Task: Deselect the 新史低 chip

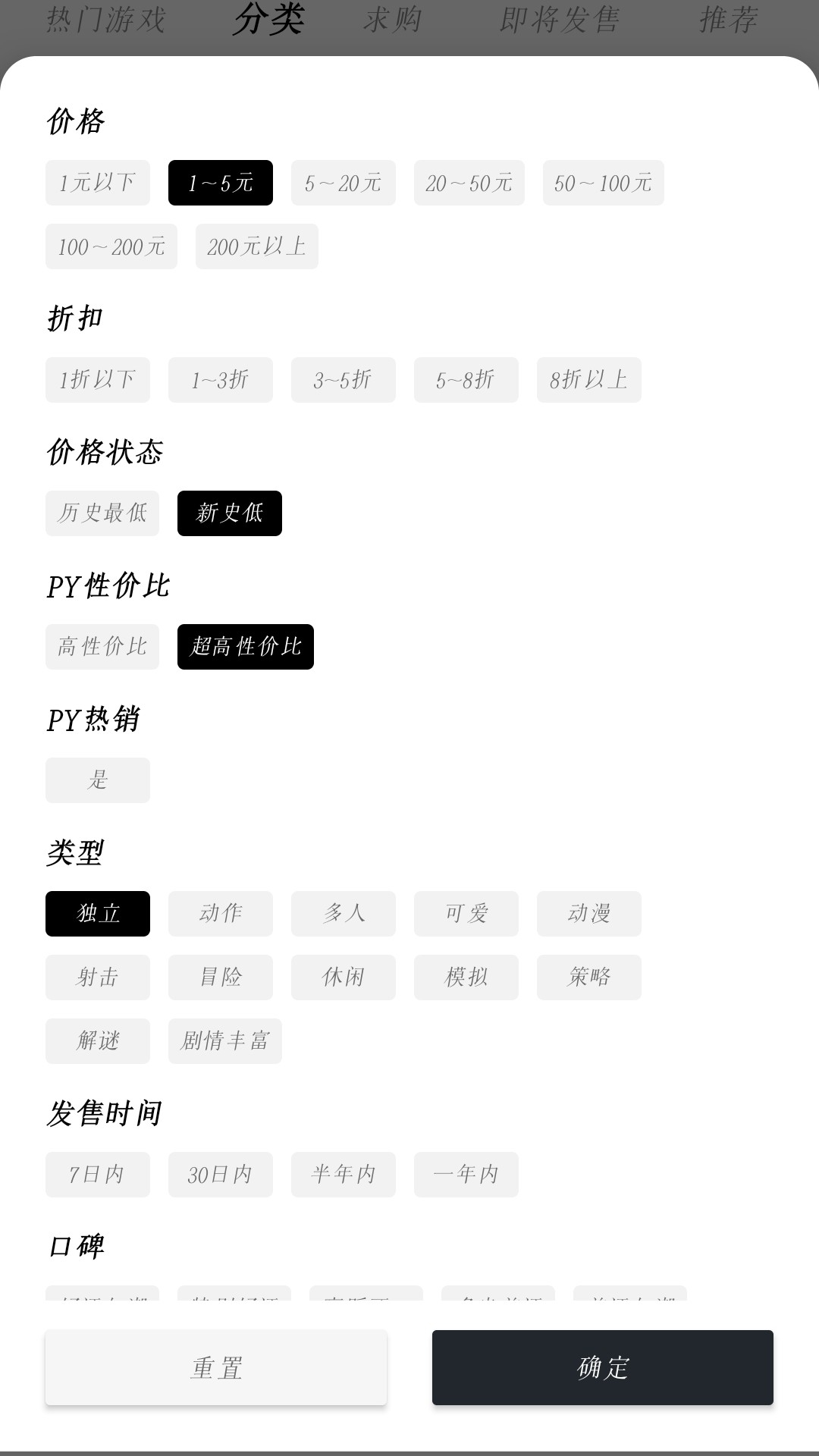Action: pyautogui.click(x=229, y=513)
